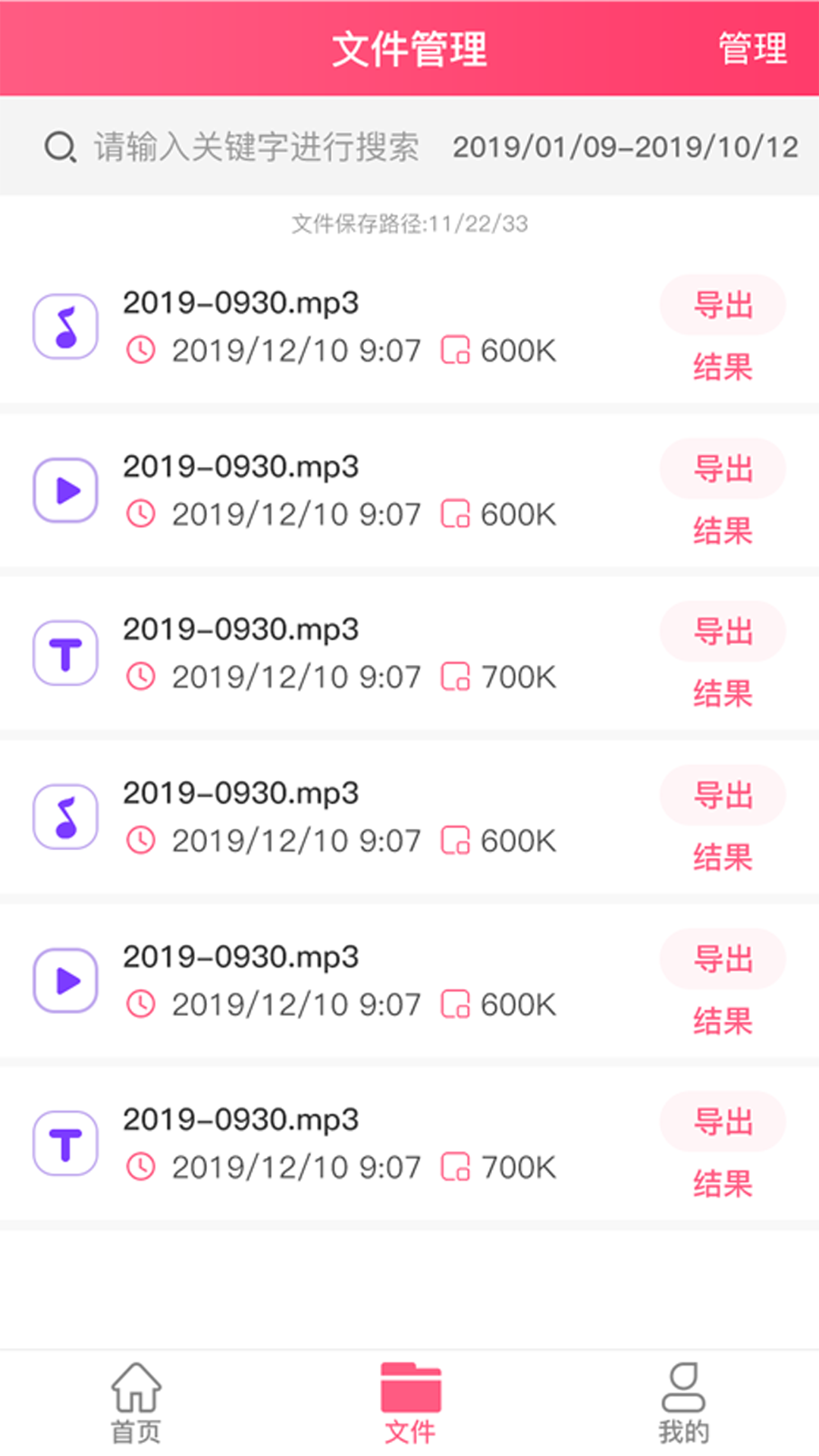Open the text file icon on third item
This screenshot has height=1456, width=819.
65,652
